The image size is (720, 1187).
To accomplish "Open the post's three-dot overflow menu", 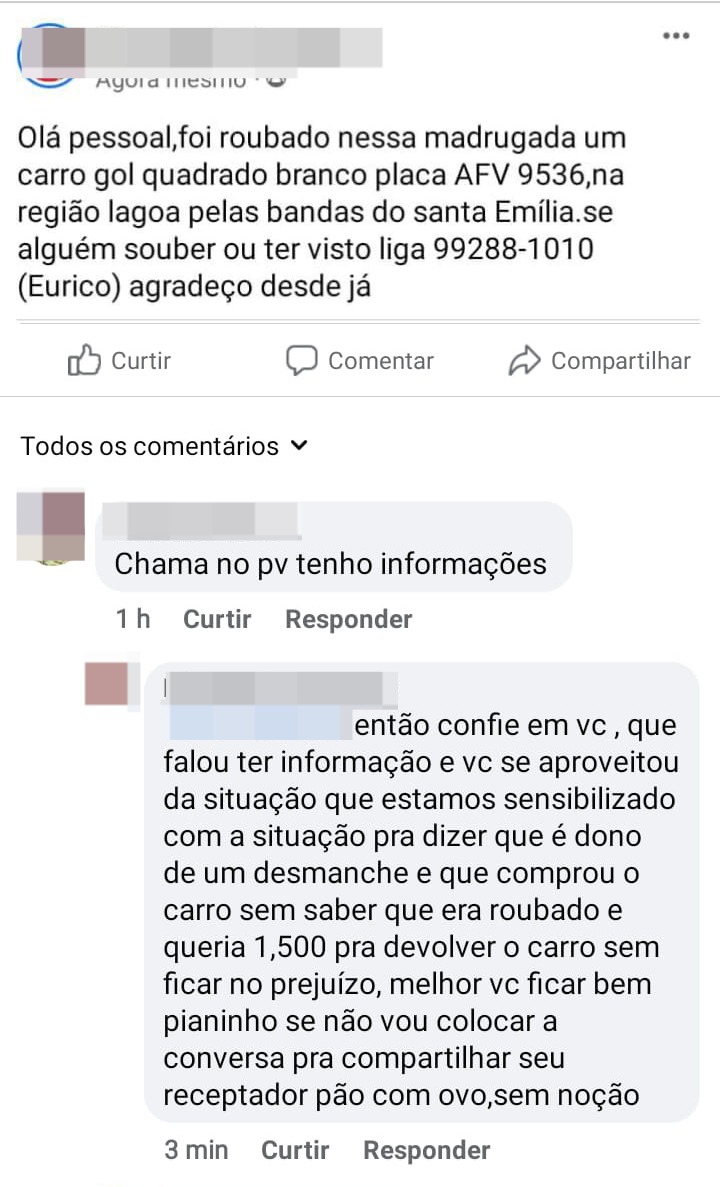I will click(x=676, y=36).
